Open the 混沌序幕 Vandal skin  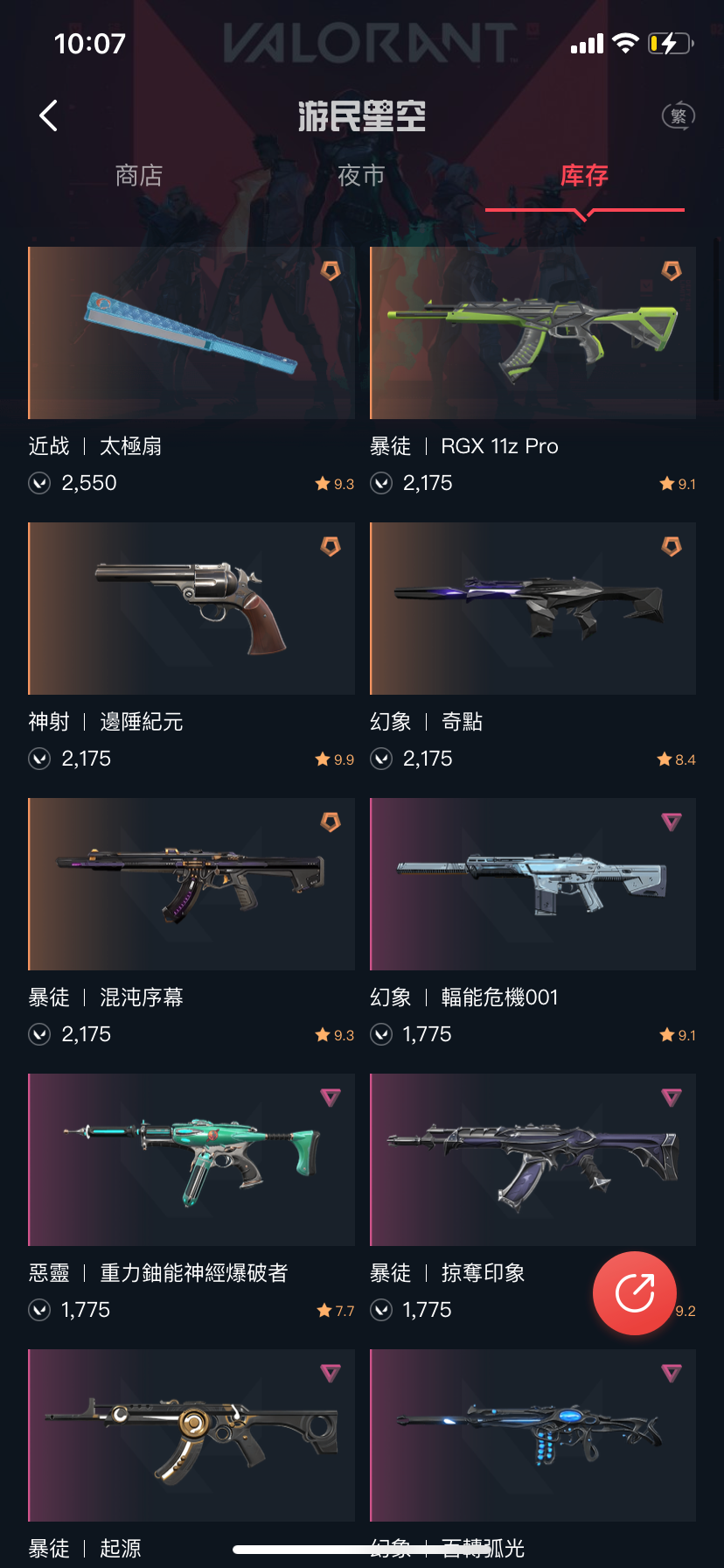191,885
